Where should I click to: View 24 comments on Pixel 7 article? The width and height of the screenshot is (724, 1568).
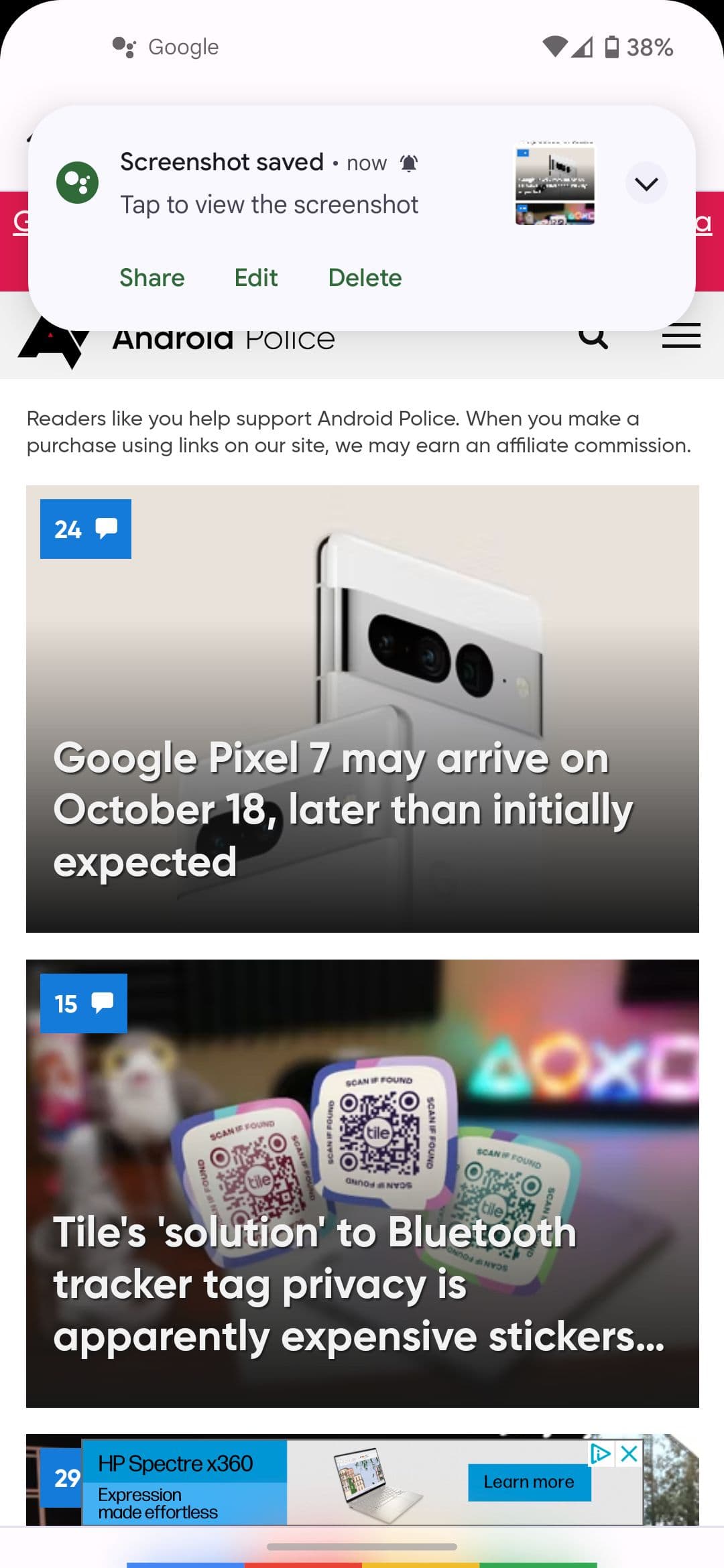point(85,529)
